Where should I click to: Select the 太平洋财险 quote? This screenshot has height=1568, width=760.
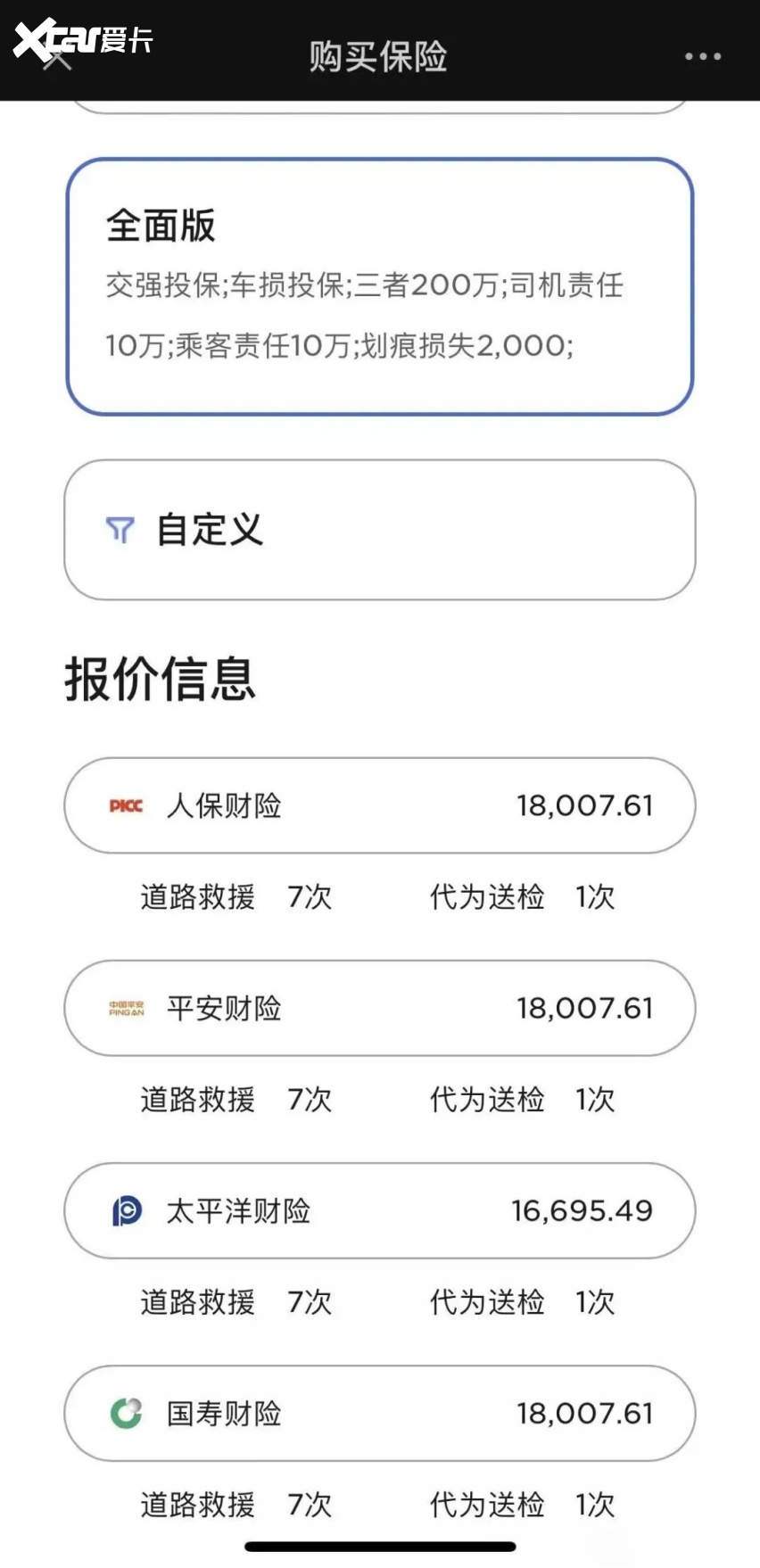pyautogui.click(x=379, y=1210)
